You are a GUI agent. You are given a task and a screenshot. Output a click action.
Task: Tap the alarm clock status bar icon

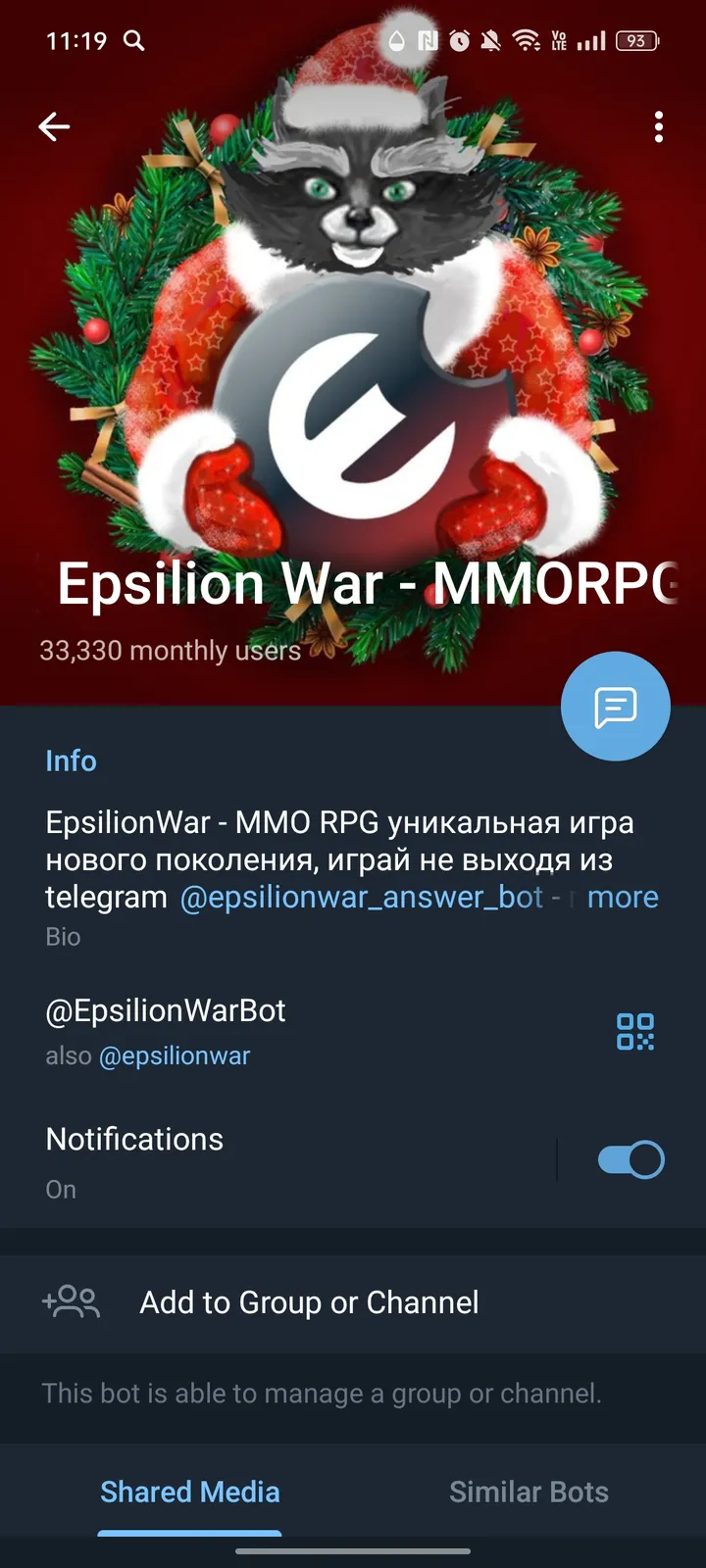click(x=458, y=40)
